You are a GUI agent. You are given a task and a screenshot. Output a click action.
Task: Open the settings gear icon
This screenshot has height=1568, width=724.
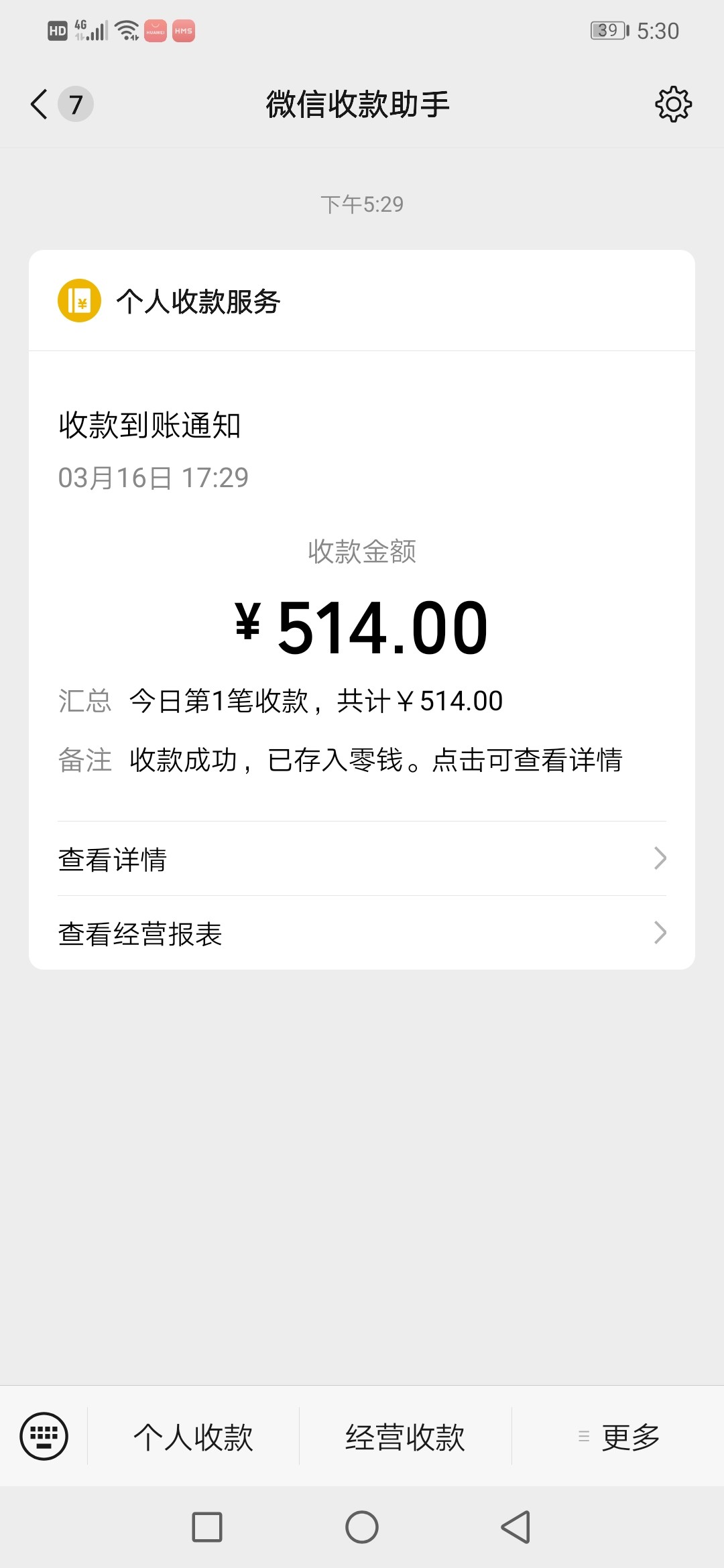673,105
